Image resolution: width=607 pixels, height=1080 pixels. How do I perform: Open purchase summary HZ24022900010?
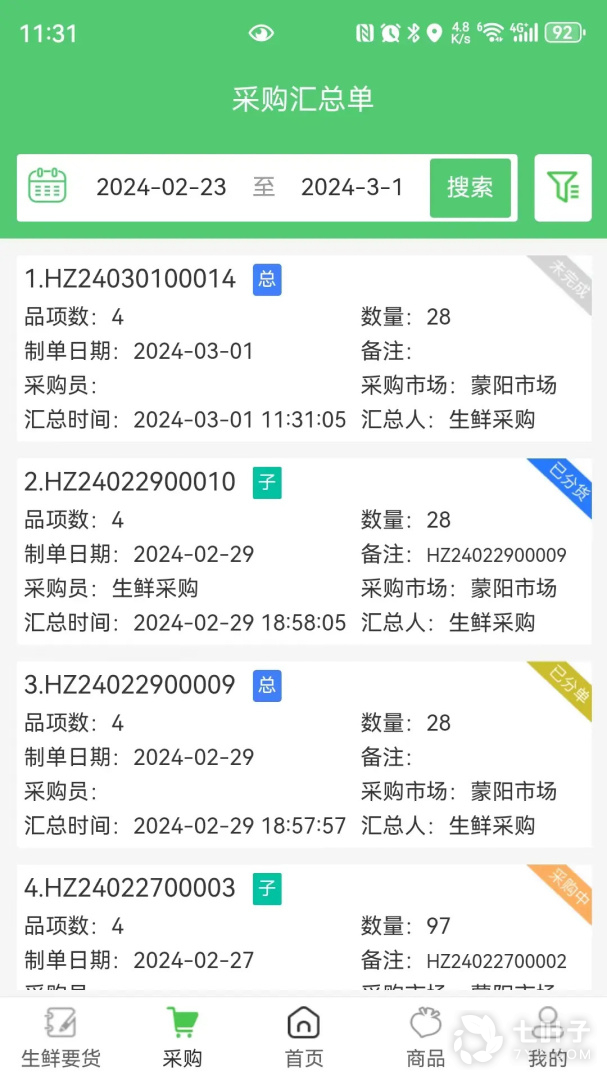pos(130,482)
